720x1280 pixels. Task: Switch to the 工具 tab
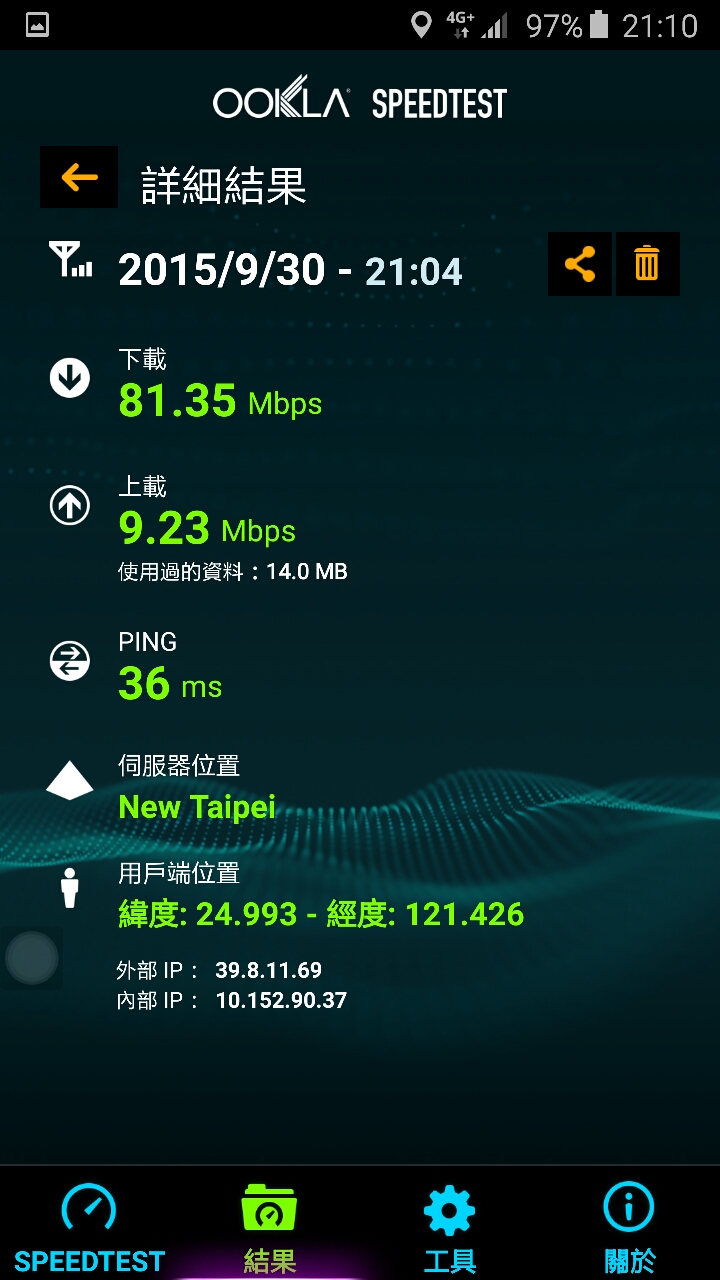click(x=449, y=1225)
